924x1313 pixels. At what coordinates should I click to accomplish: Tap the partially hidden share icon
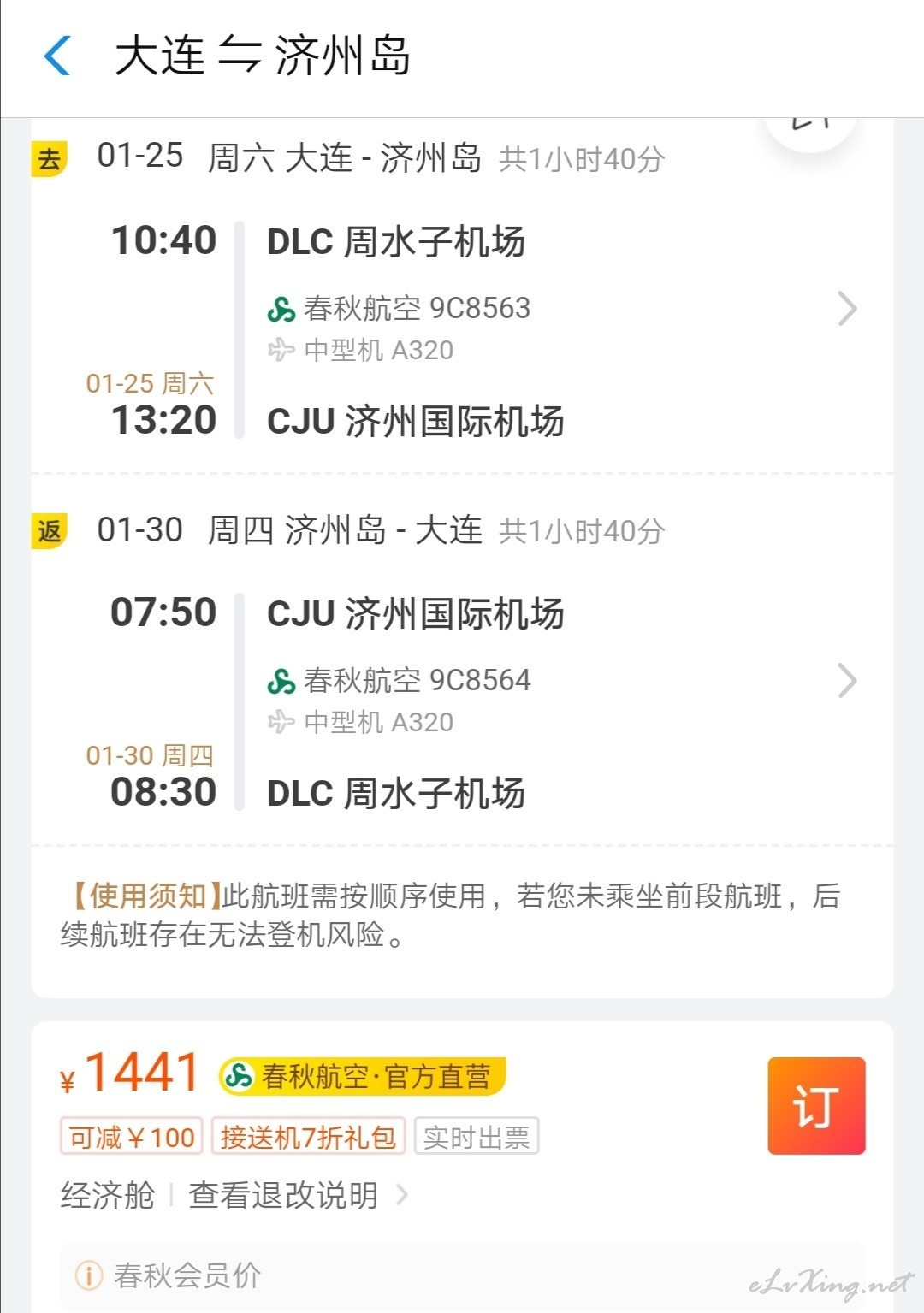click(x=809, y=128)
